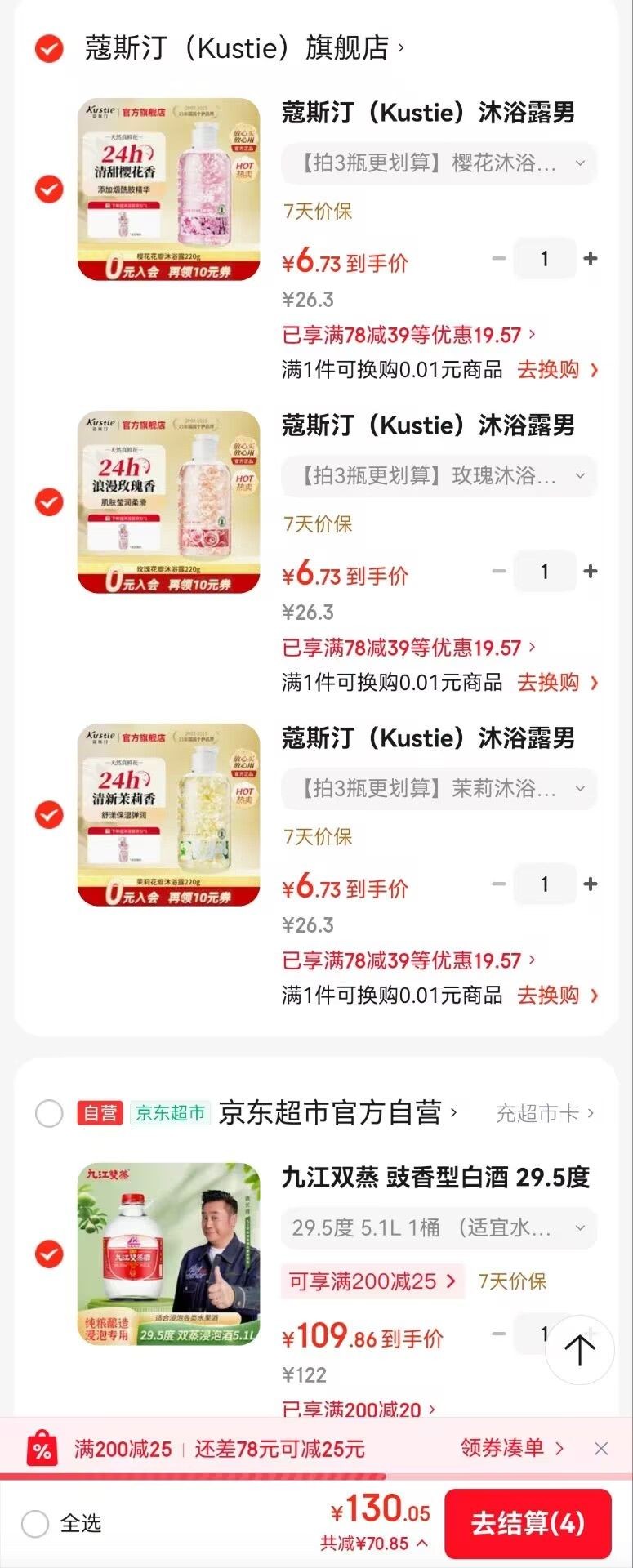
Task: Select the 京东超市官方自营 store checkbox
Action: point(49,1113)
